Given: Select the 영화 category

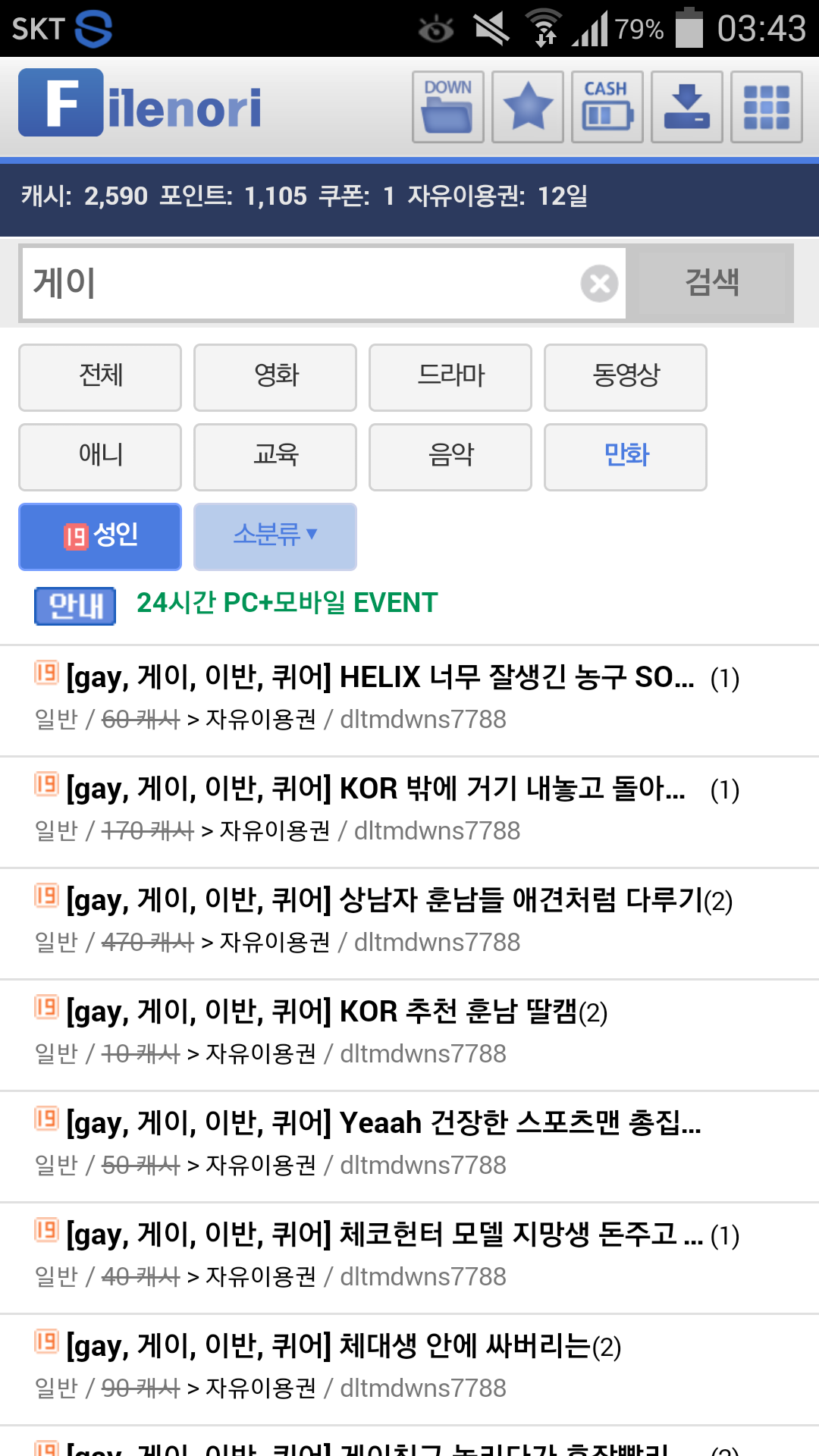Looking at the screenshot, I should pyautogui.click(x=275, y=378).
